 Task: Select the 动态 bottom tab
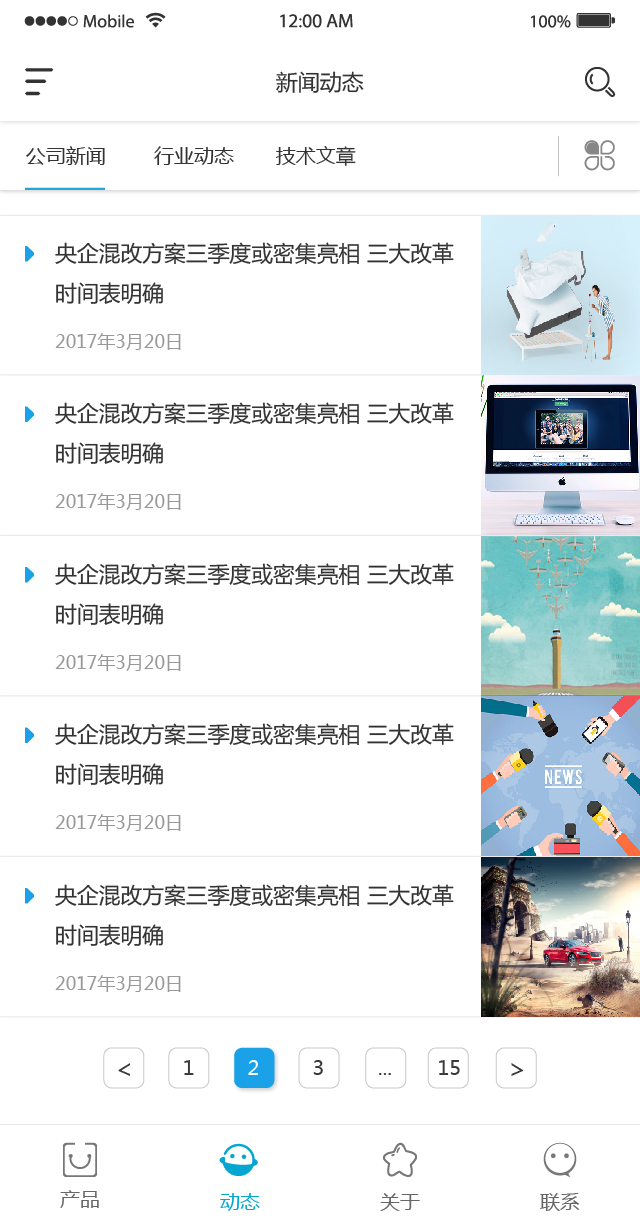(240, 1175)
